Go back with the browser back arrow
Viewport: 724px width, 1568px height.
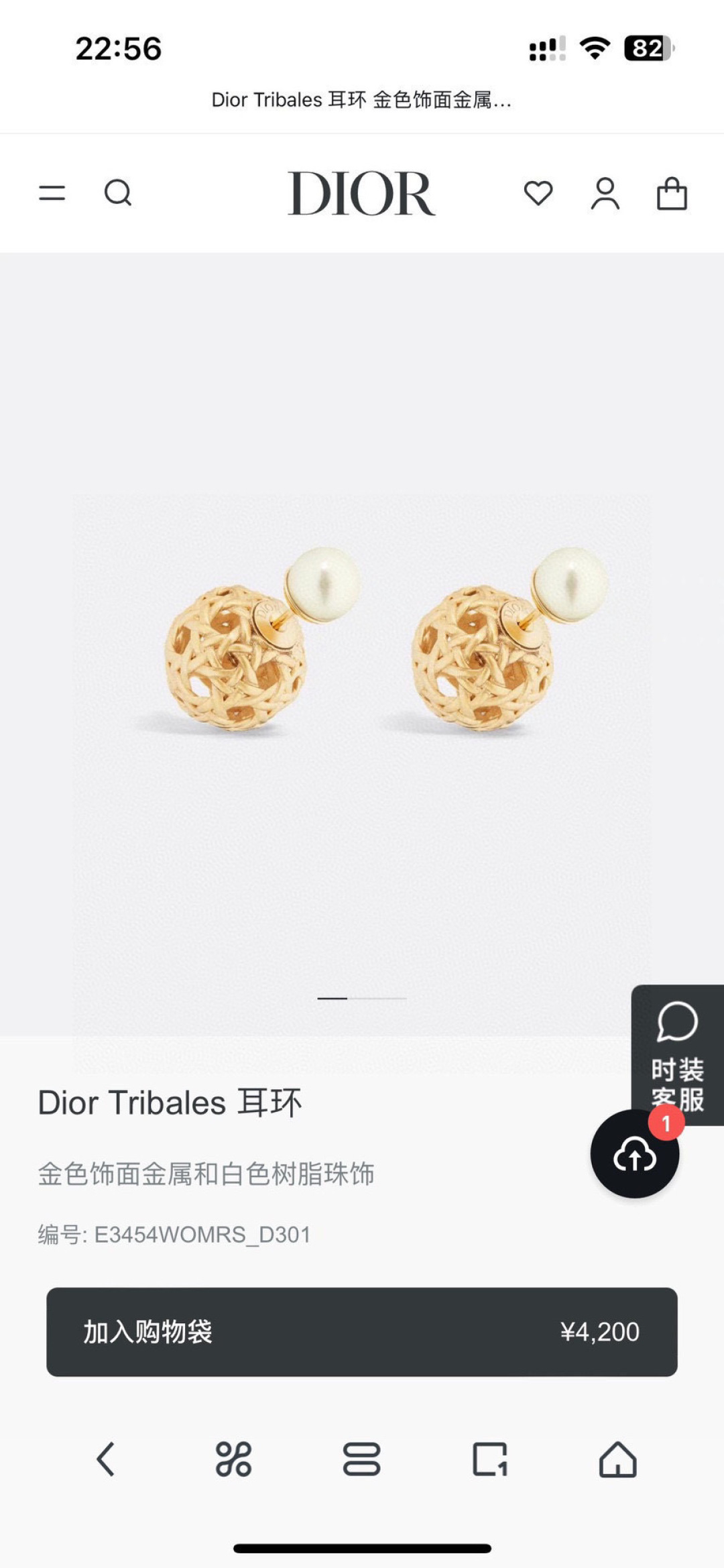click(x=106, y=1459)
